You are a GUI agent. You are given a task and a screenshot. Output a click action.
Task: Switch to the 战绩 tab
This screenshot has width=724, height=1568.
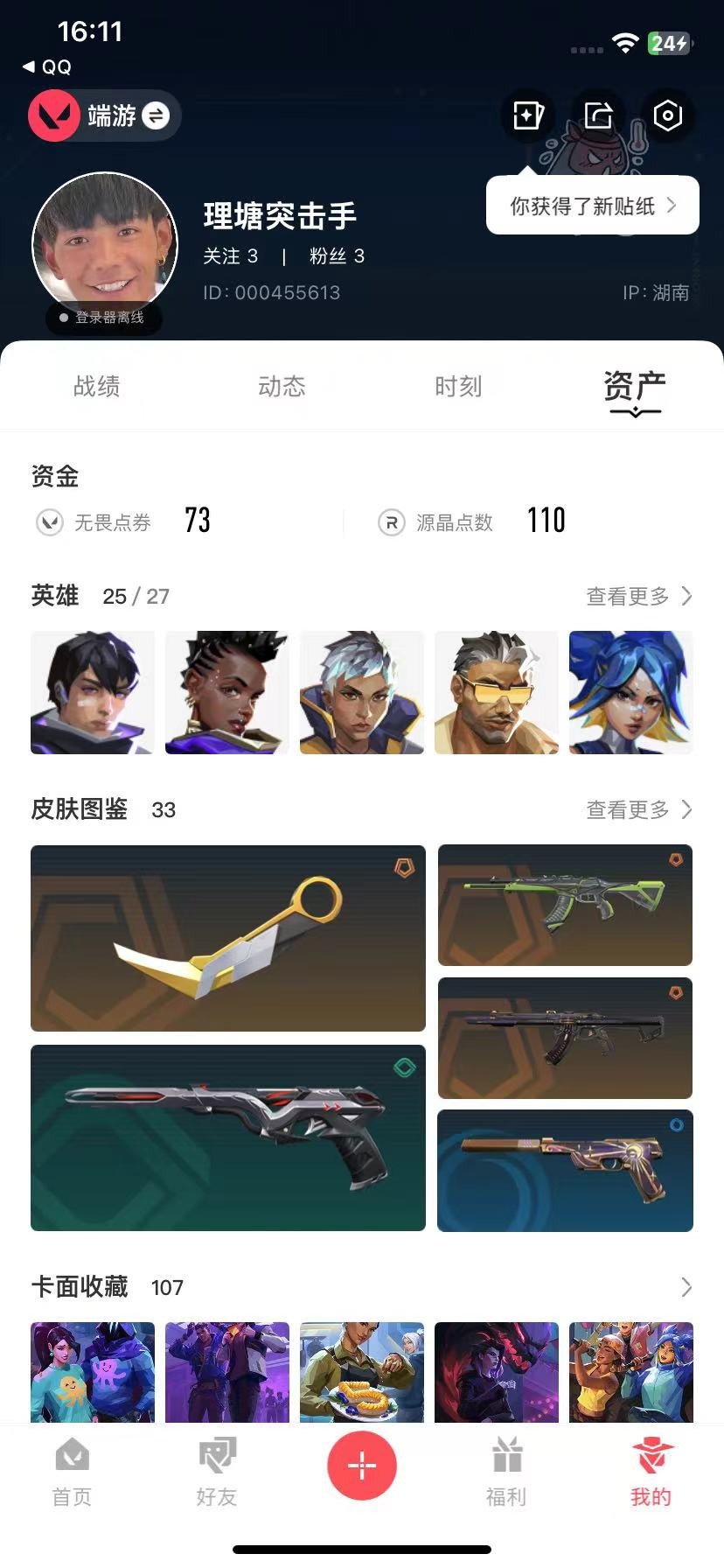(x=97, y=386)
